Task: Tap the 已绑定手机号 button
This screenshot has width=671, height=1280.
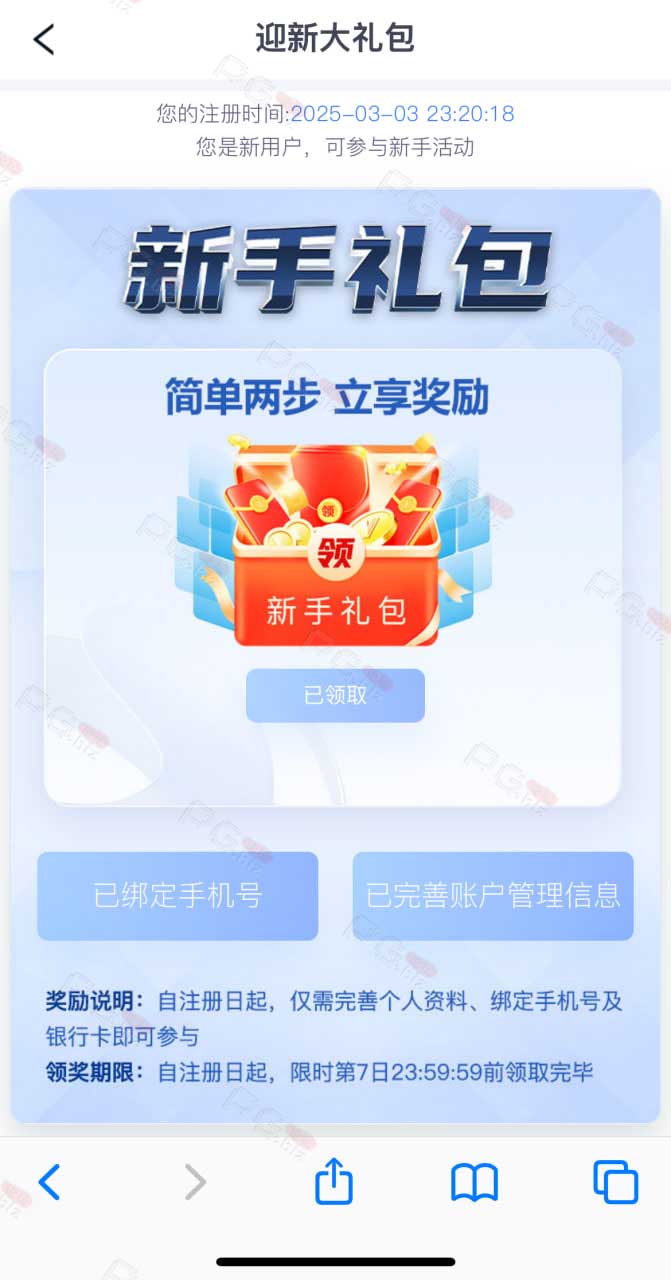Action: (178, 896)
